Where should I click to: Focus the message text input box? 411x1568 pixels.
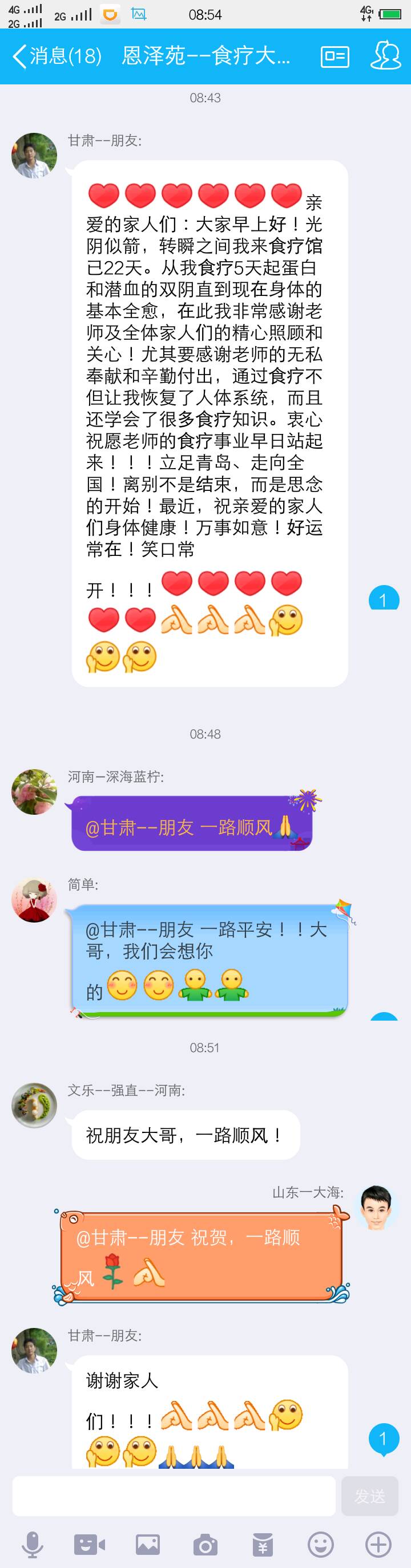(x=174, y=1496)
